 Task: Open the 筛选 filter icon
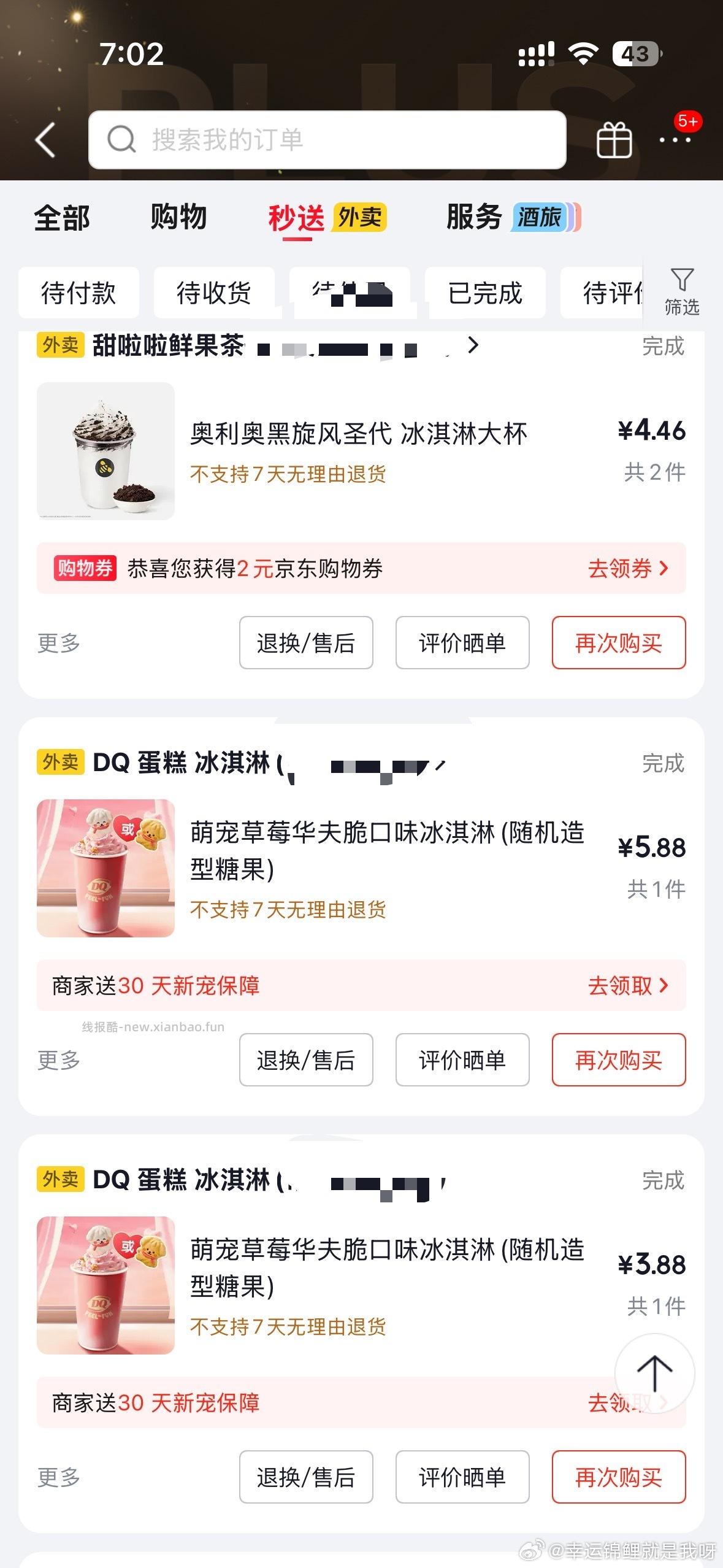(x=683, y=293)
